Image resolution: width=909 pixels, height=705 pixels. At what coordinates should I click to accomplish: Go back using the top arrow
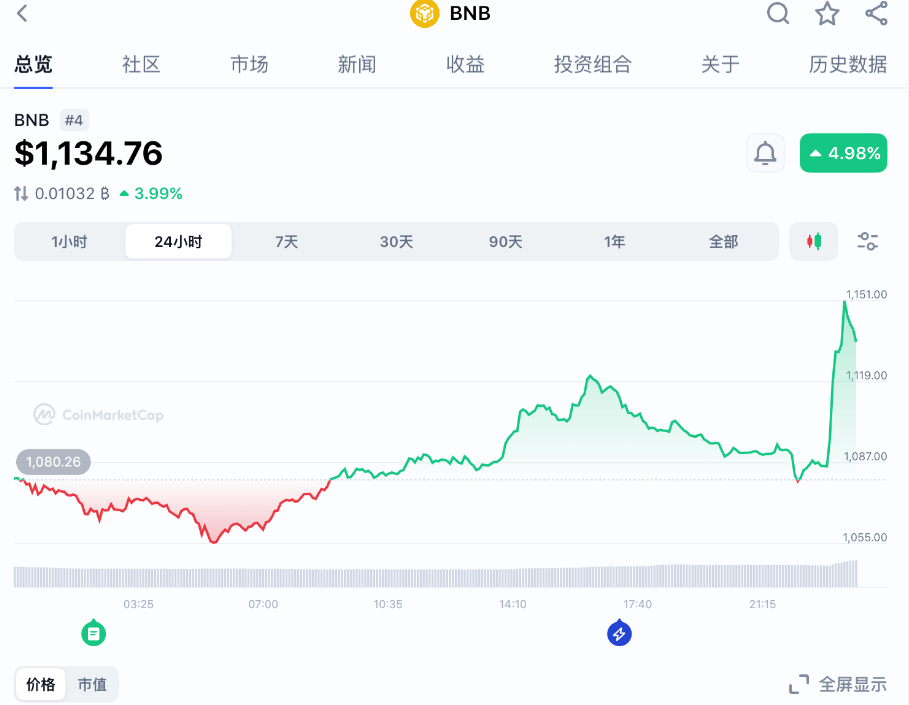coord(23,13)
